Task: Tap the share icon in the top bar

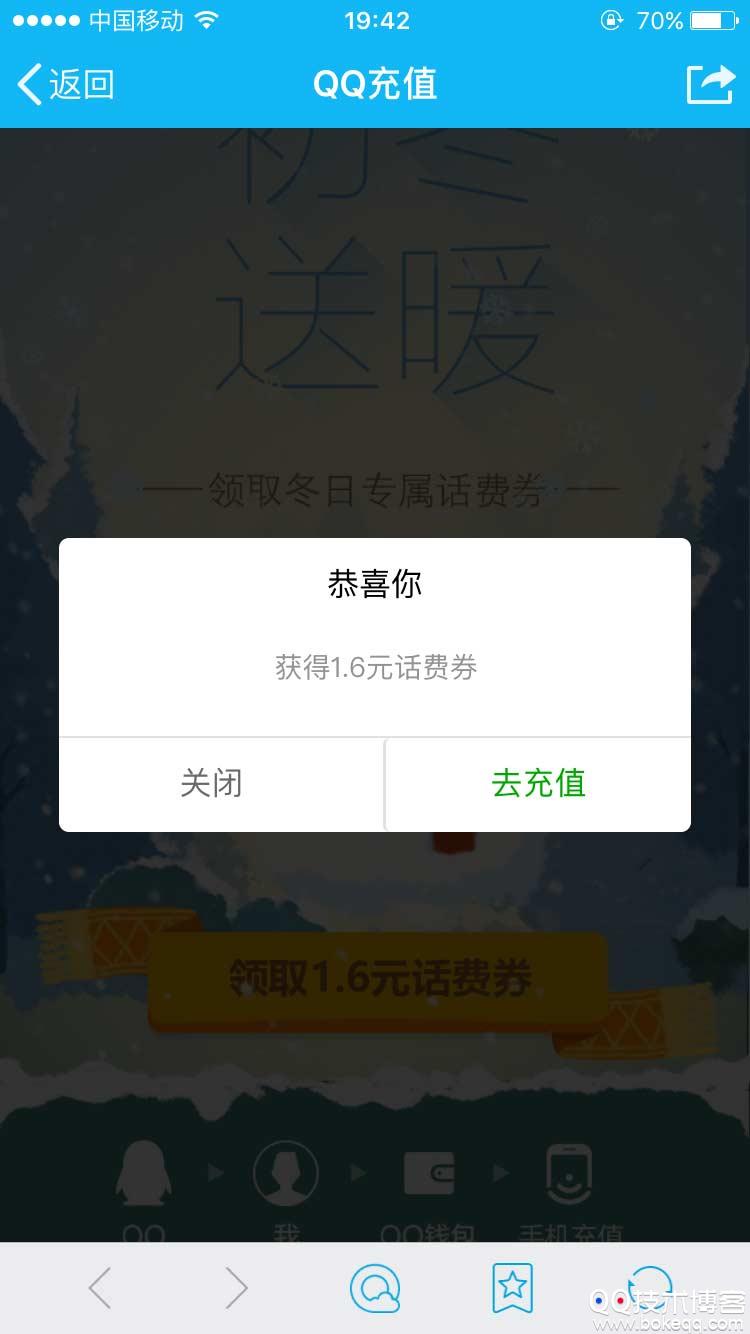Action: click(710, 86)
